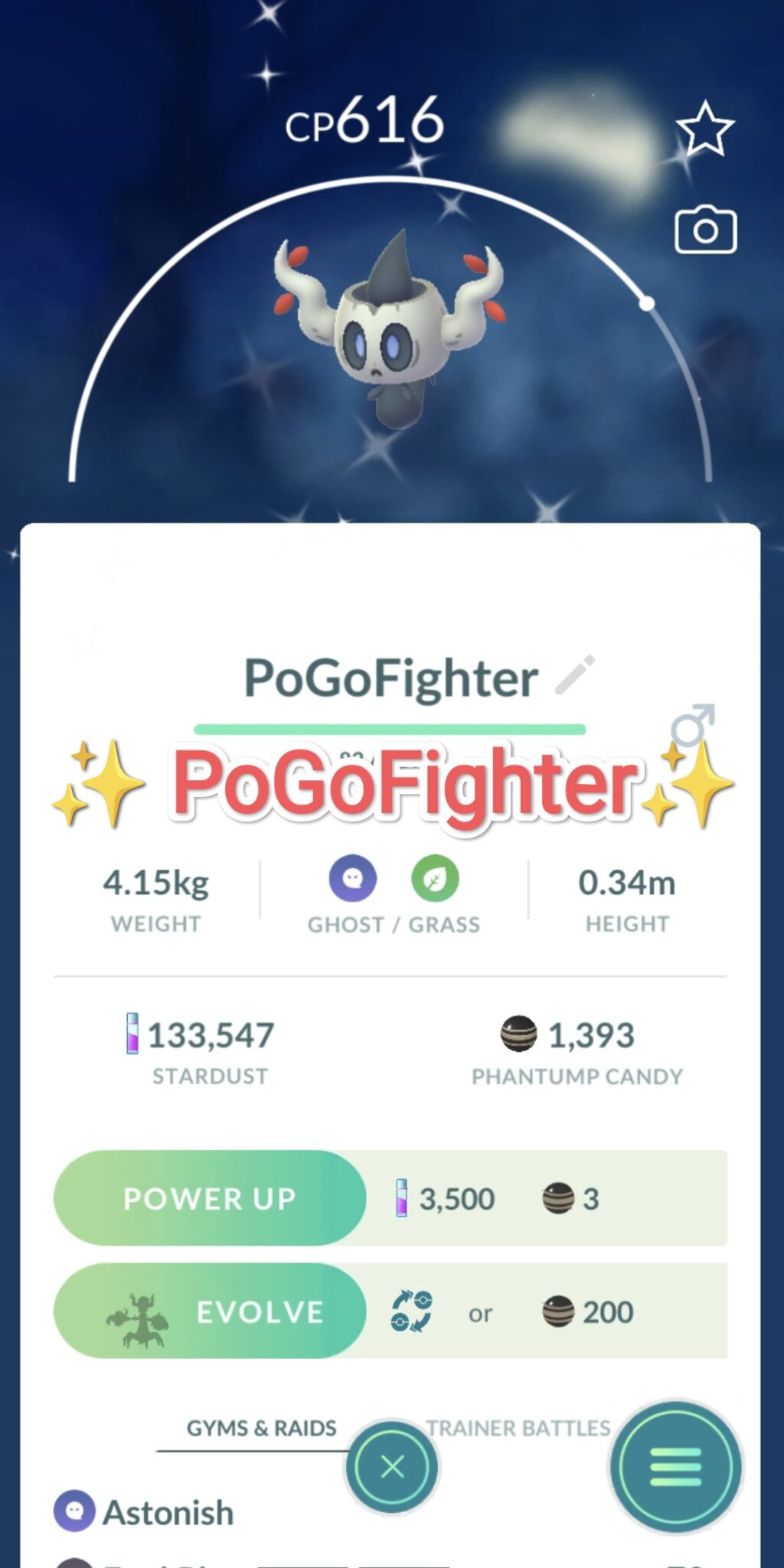Tap the trade evolution Pokéball swap icon
The width and height of the screenshot is (784, 1568).
[x=410, y=1312]
